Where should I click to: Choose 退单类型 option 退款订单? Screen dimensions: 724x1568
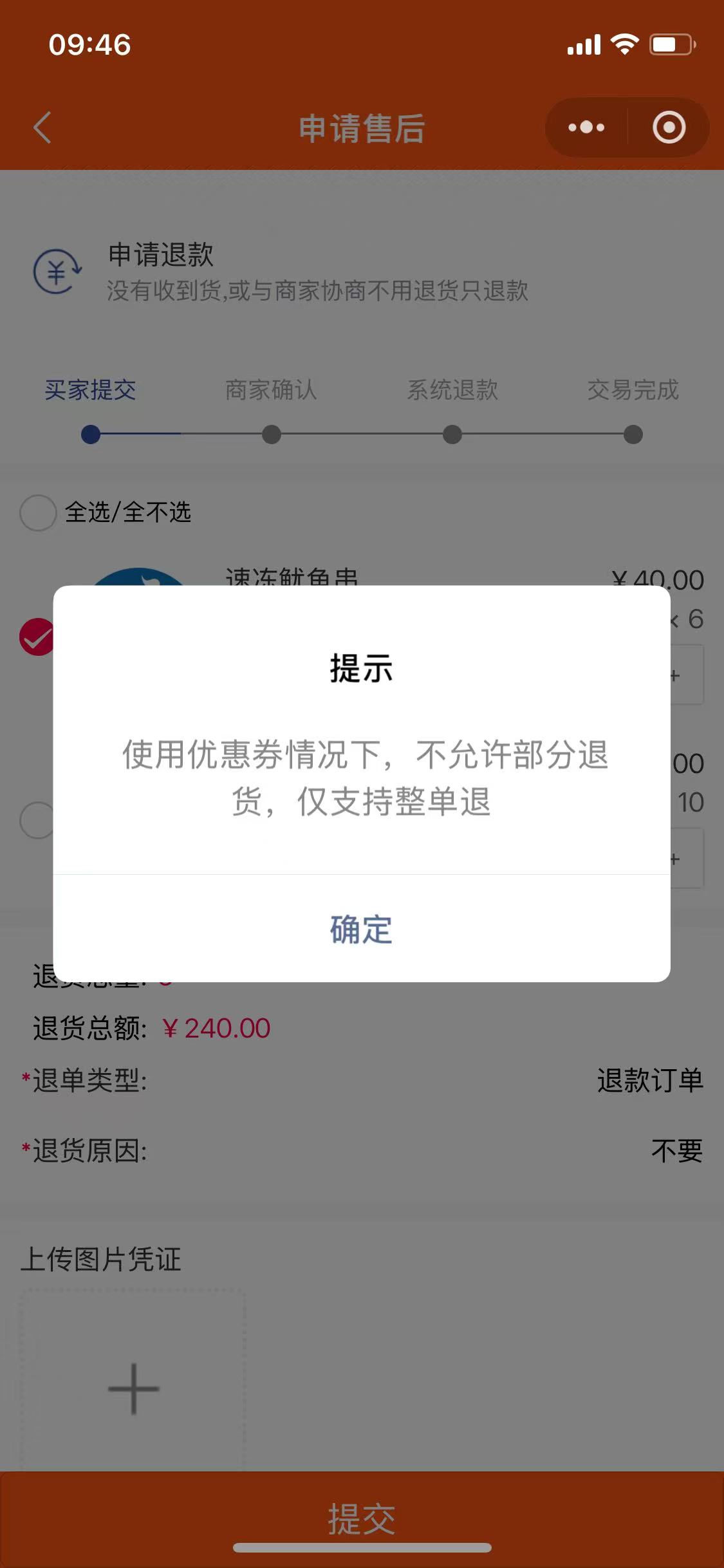[x=649, y=1080]
